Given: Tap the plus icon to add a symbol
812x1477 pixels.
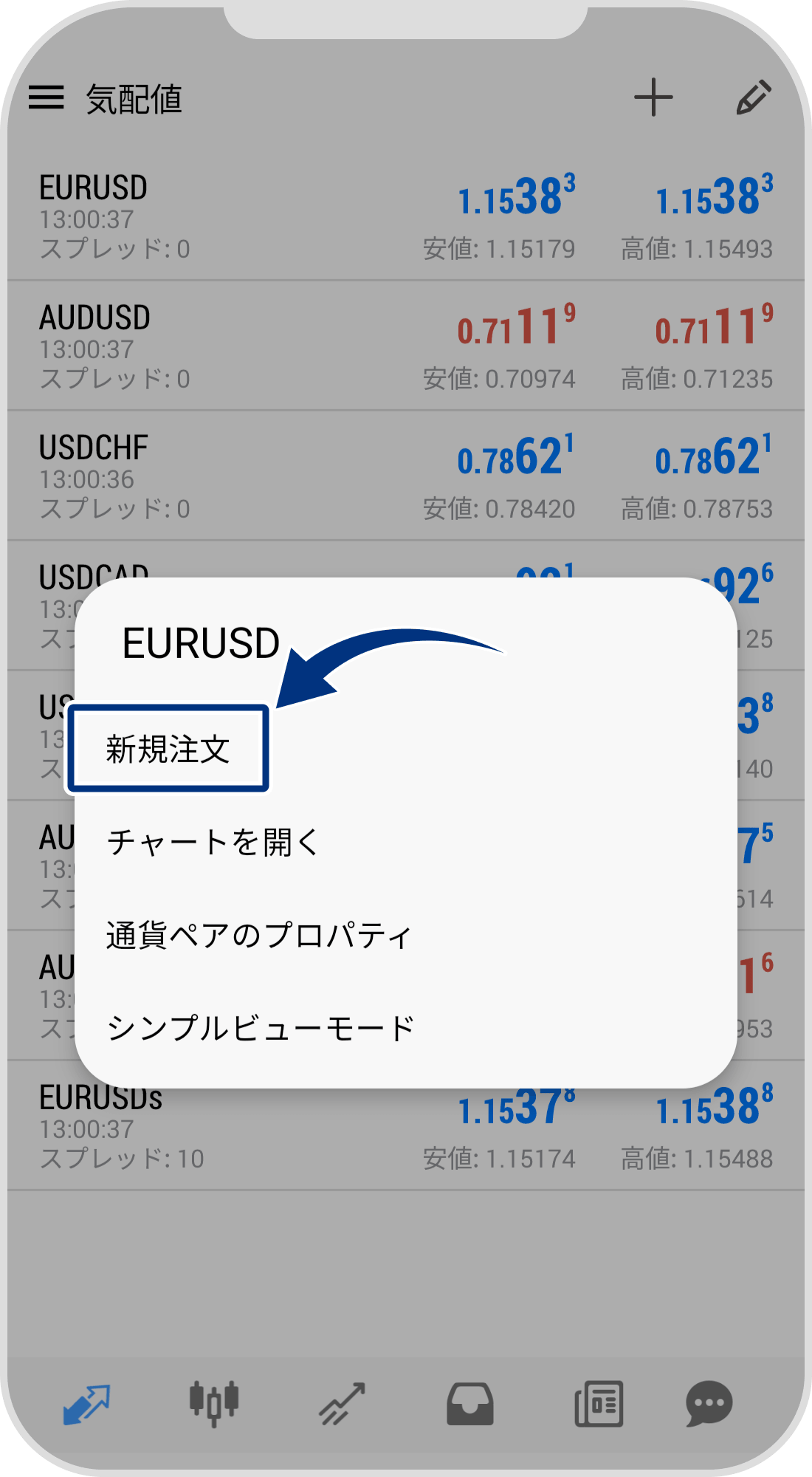Looking at the screenshot, I should [653, 98].
